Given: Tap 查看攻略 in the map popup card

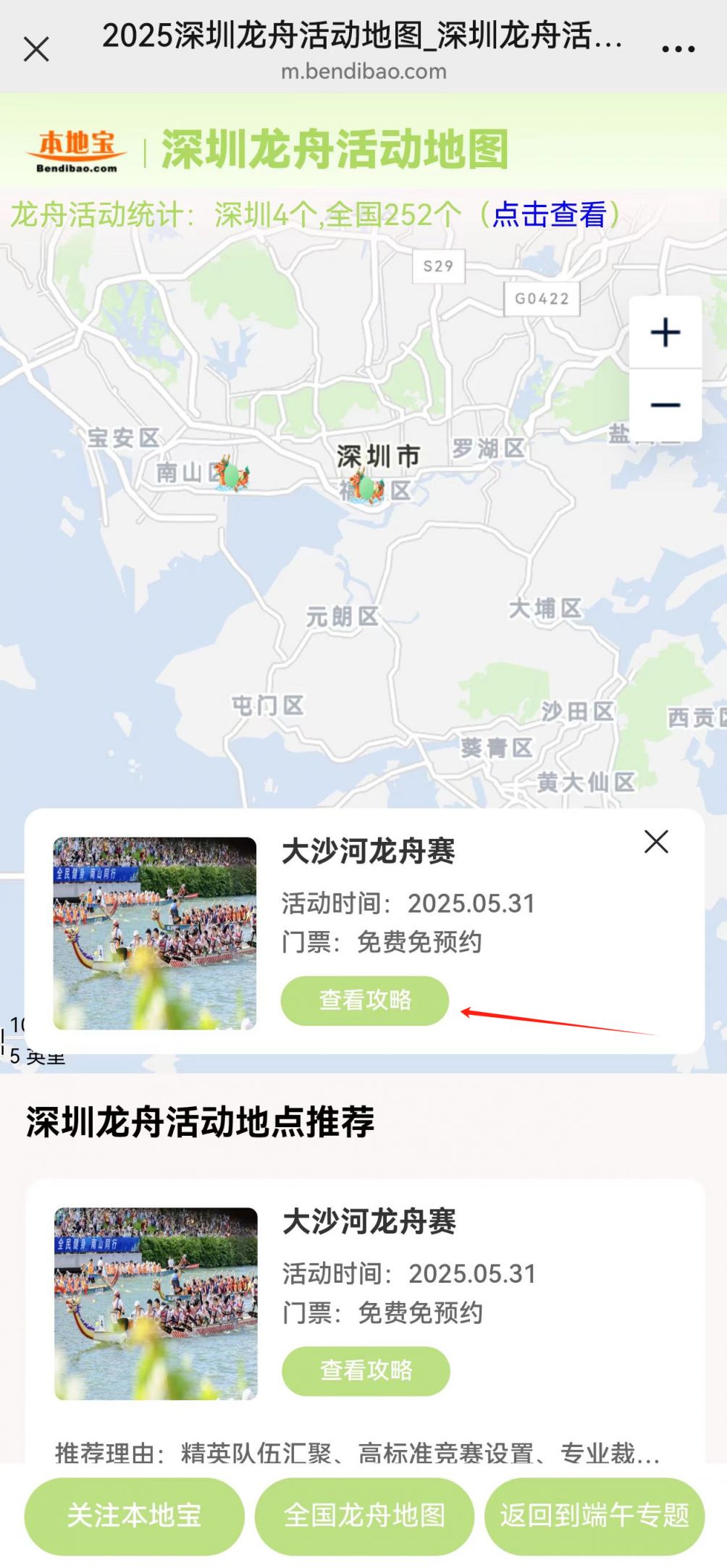Looking at the screenshot, I should (x=365, y=1000).
